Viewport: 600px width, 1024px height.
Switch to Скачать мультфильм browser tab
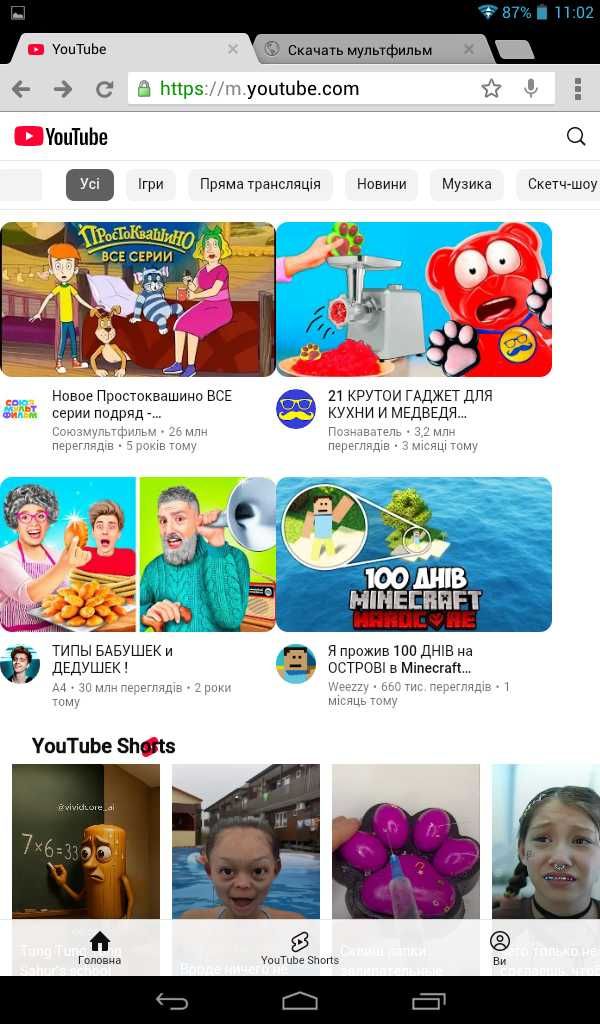[x=360, y=50]
